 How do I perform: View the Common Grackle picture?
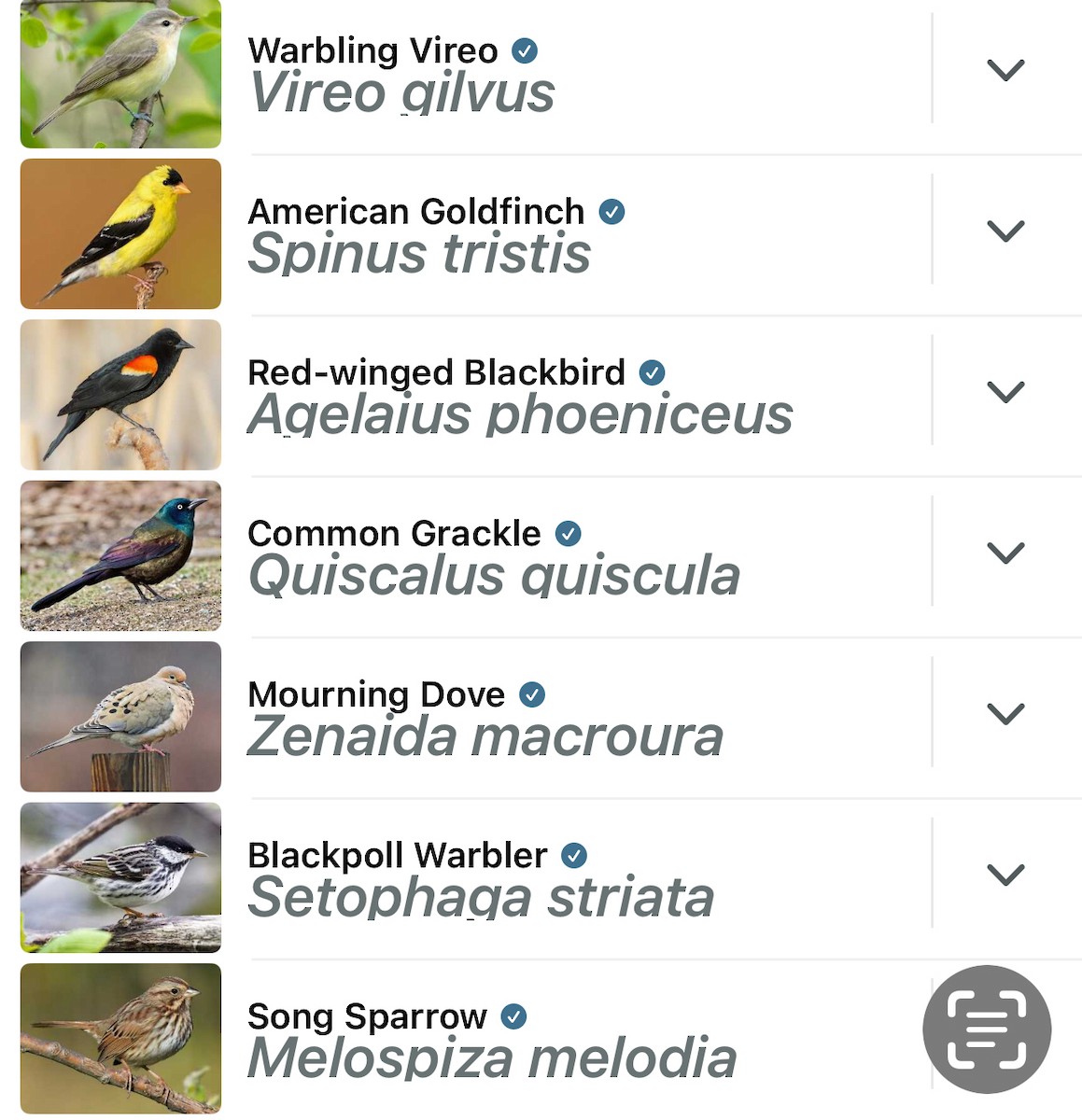[x=120, y=555]
